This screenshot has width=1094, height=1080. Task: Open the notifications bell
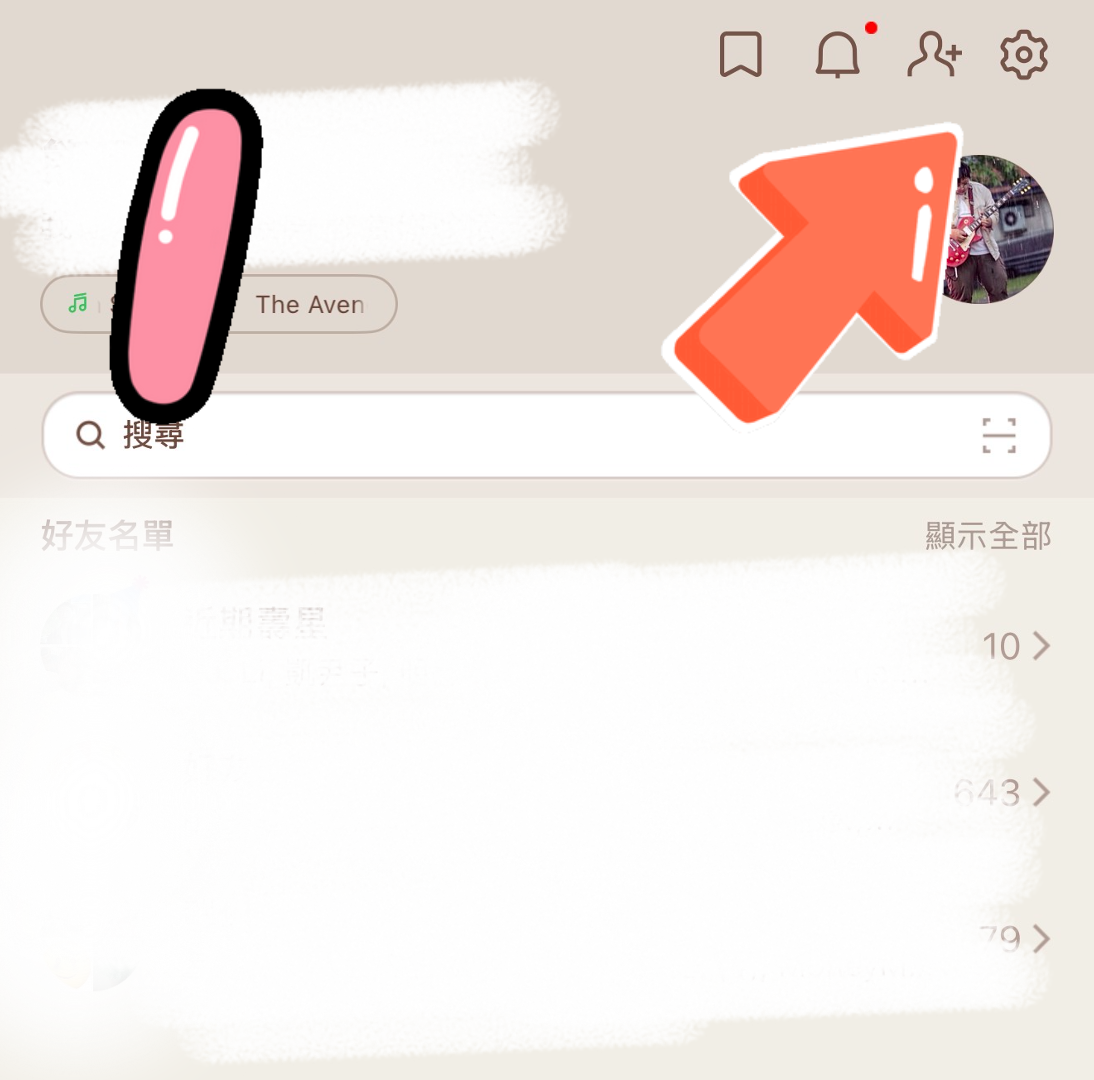pyautogui.click(x=837, y=54)
